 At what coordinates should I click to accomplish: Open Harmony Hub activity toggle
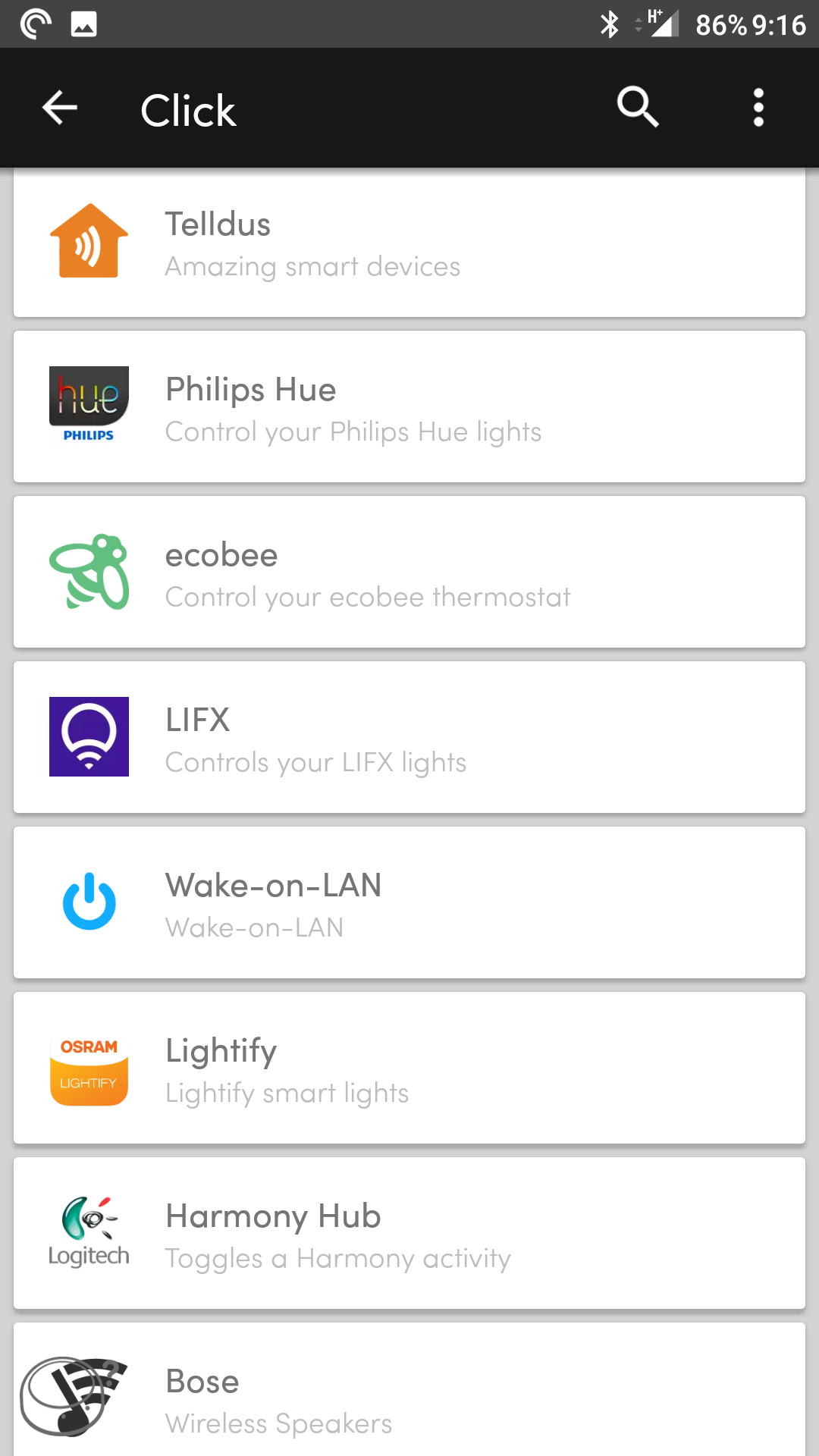point(409,1233)
